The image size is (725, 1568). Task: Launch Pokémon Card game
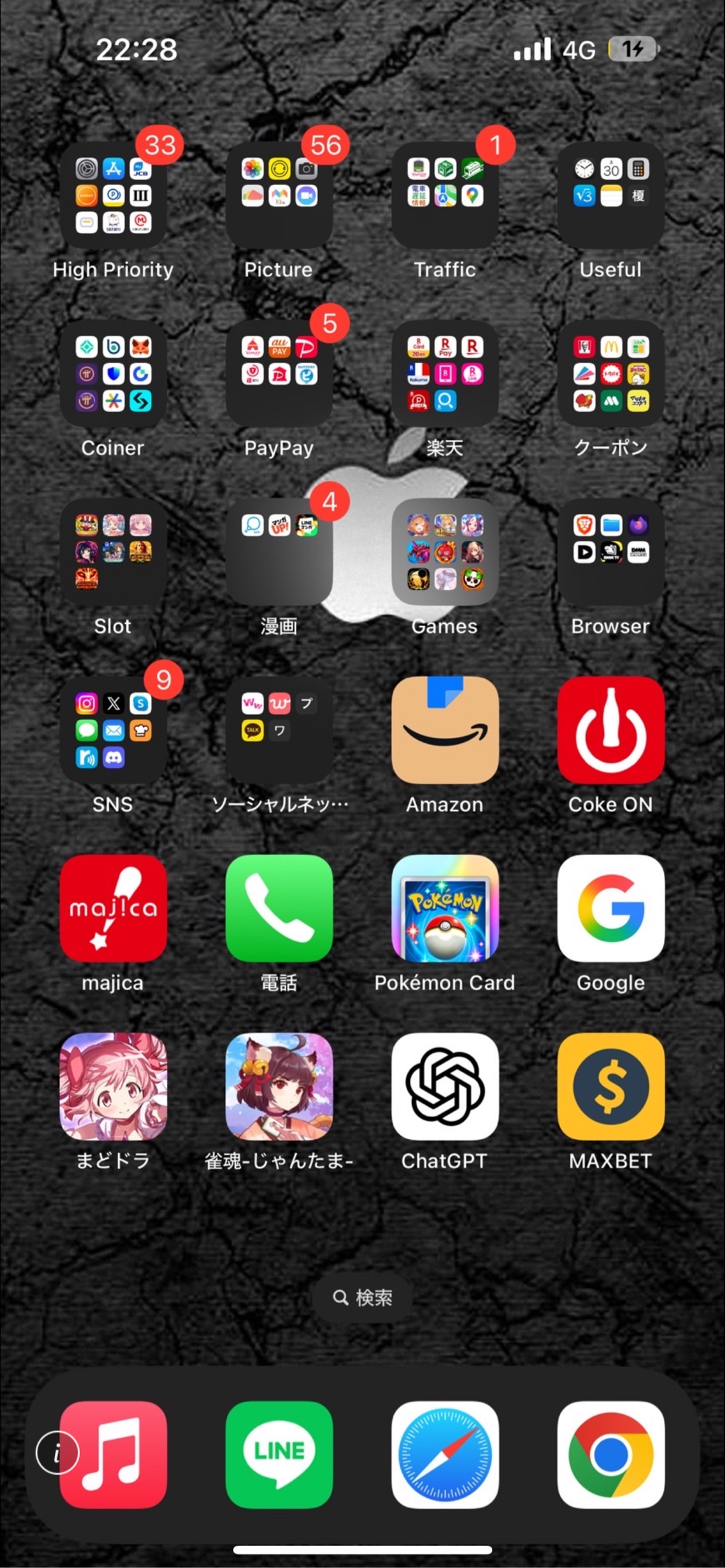pos(444,908)
